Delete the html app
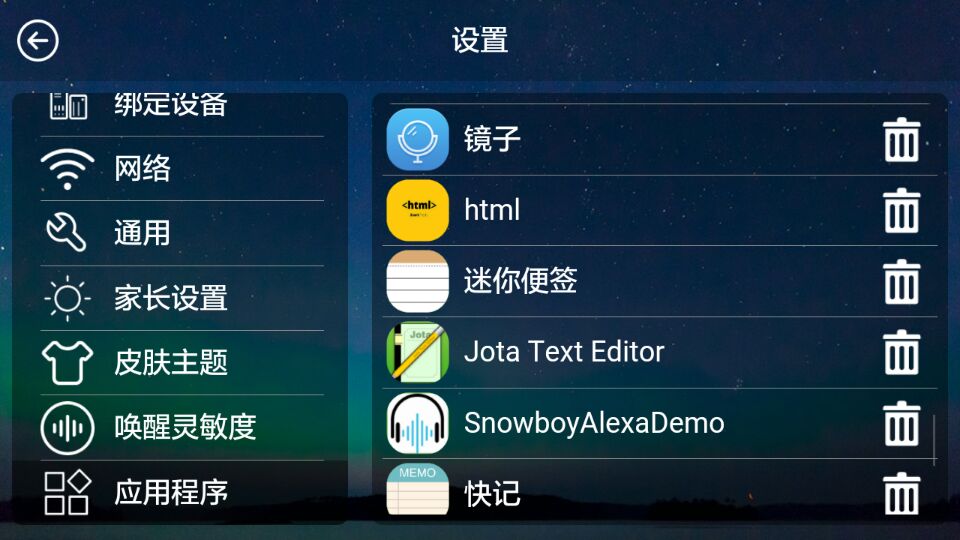This screenshot has width=960, height=540. (901, 211)
